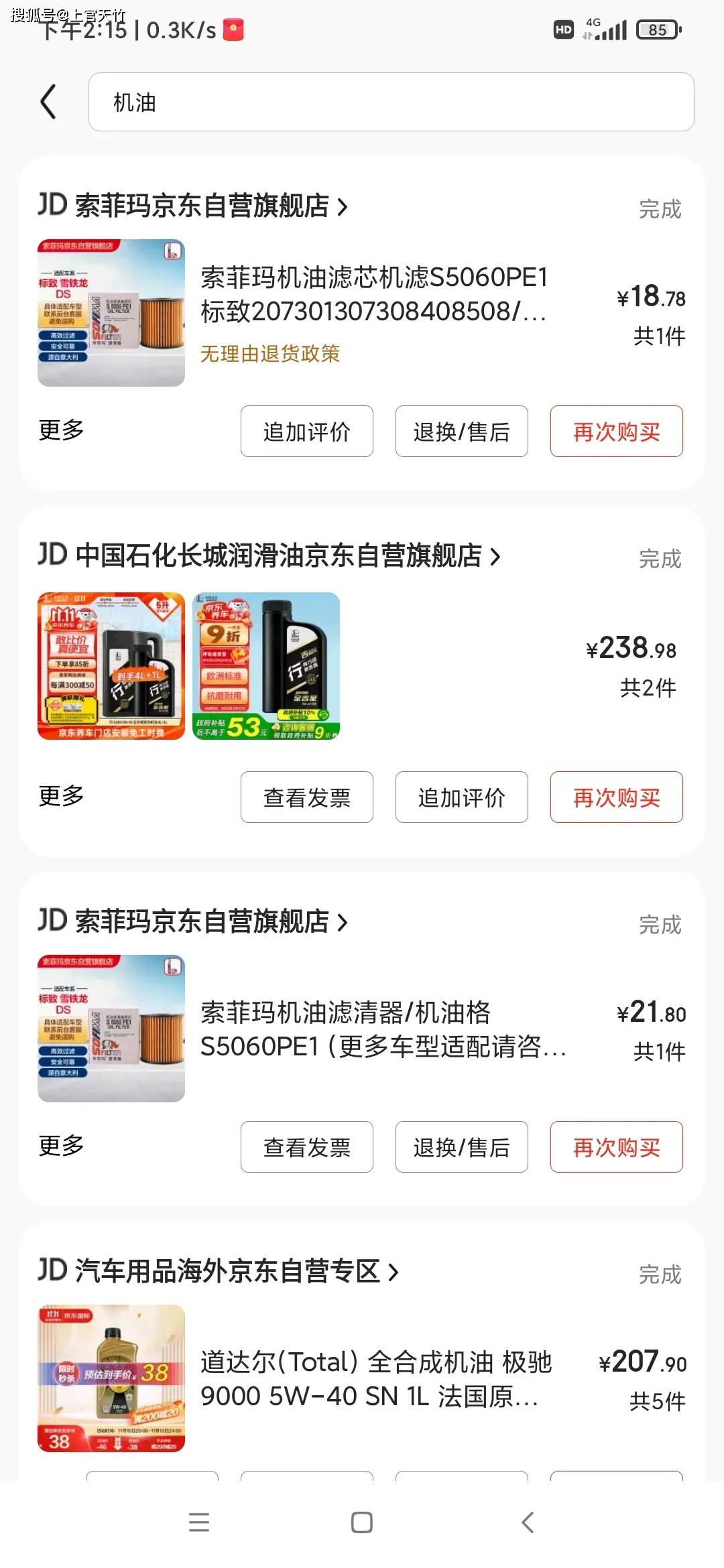The image size is (724, 1568).
Task: Open recent apps from the navigation bar
Action: click(199, 1522)
